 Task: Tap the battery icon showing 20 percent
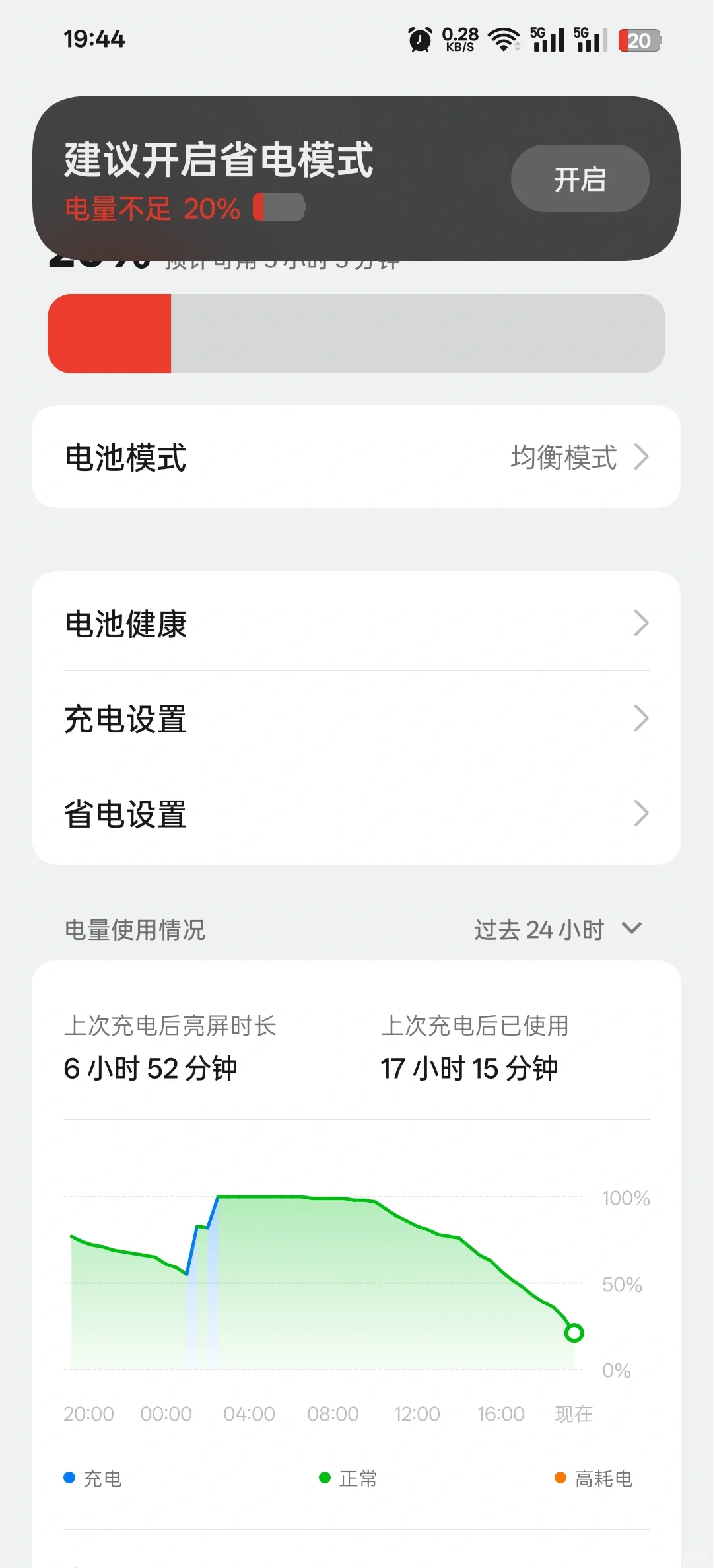pos(638,40)
